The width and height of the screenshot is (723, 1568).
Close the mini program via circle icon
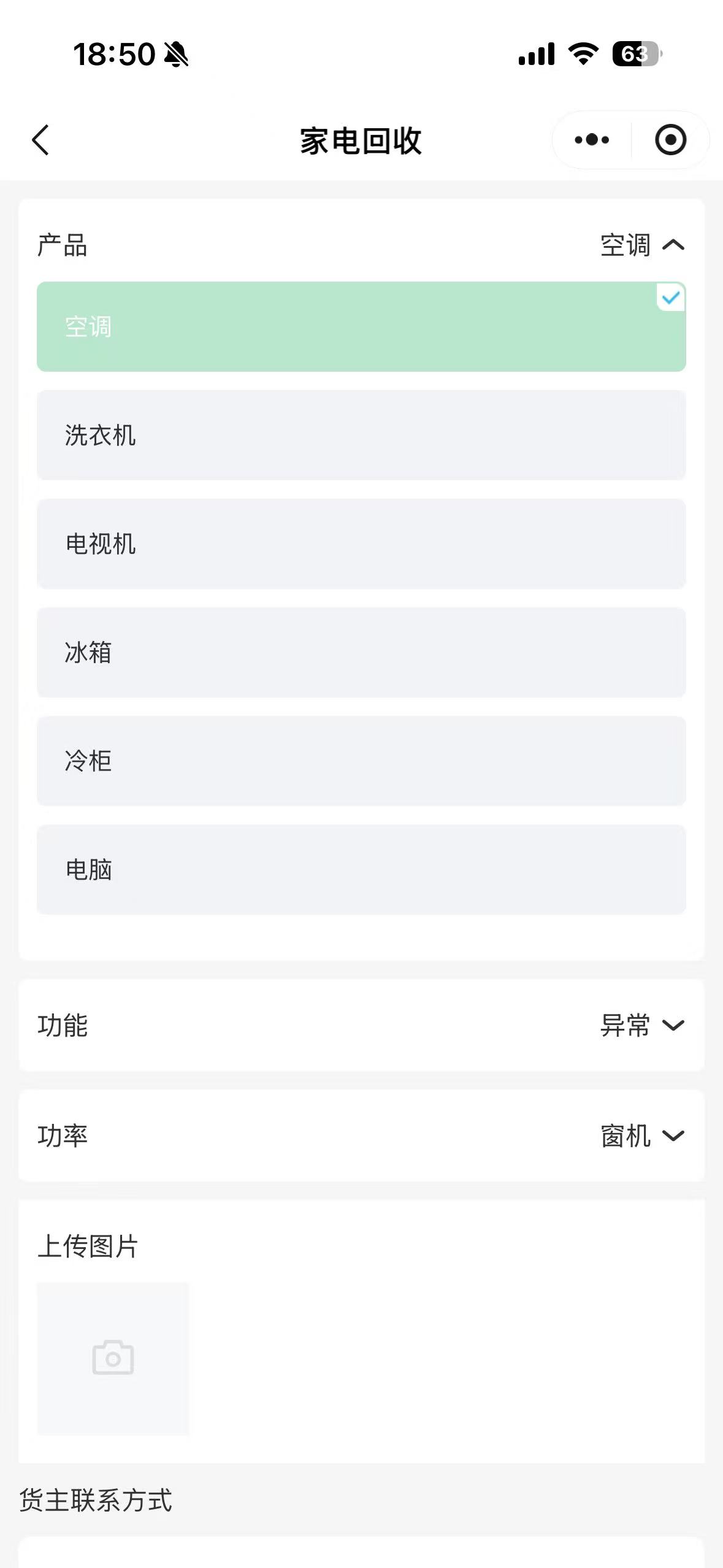[670, 140]
